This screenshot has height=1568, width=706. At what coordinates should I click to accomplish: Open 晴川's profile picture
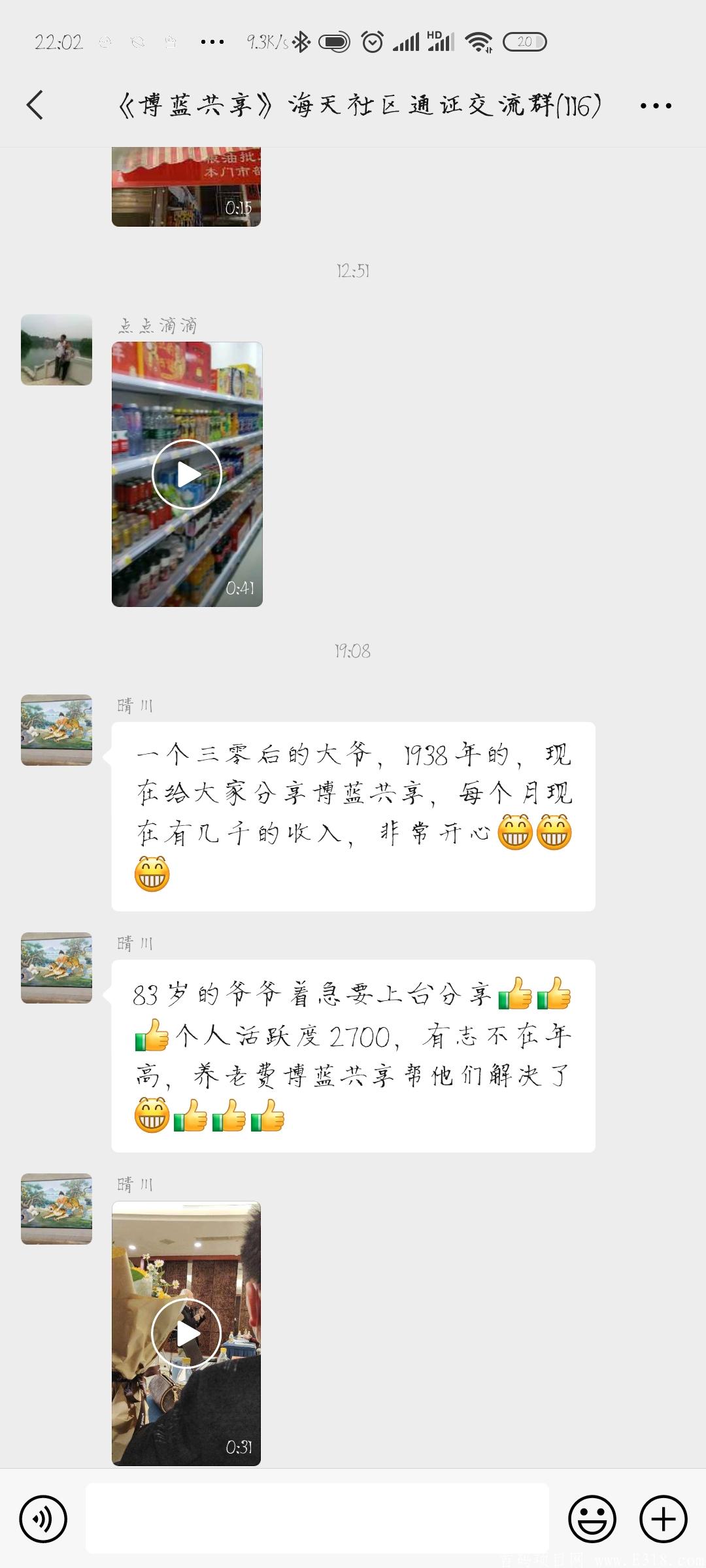(57, 730)
